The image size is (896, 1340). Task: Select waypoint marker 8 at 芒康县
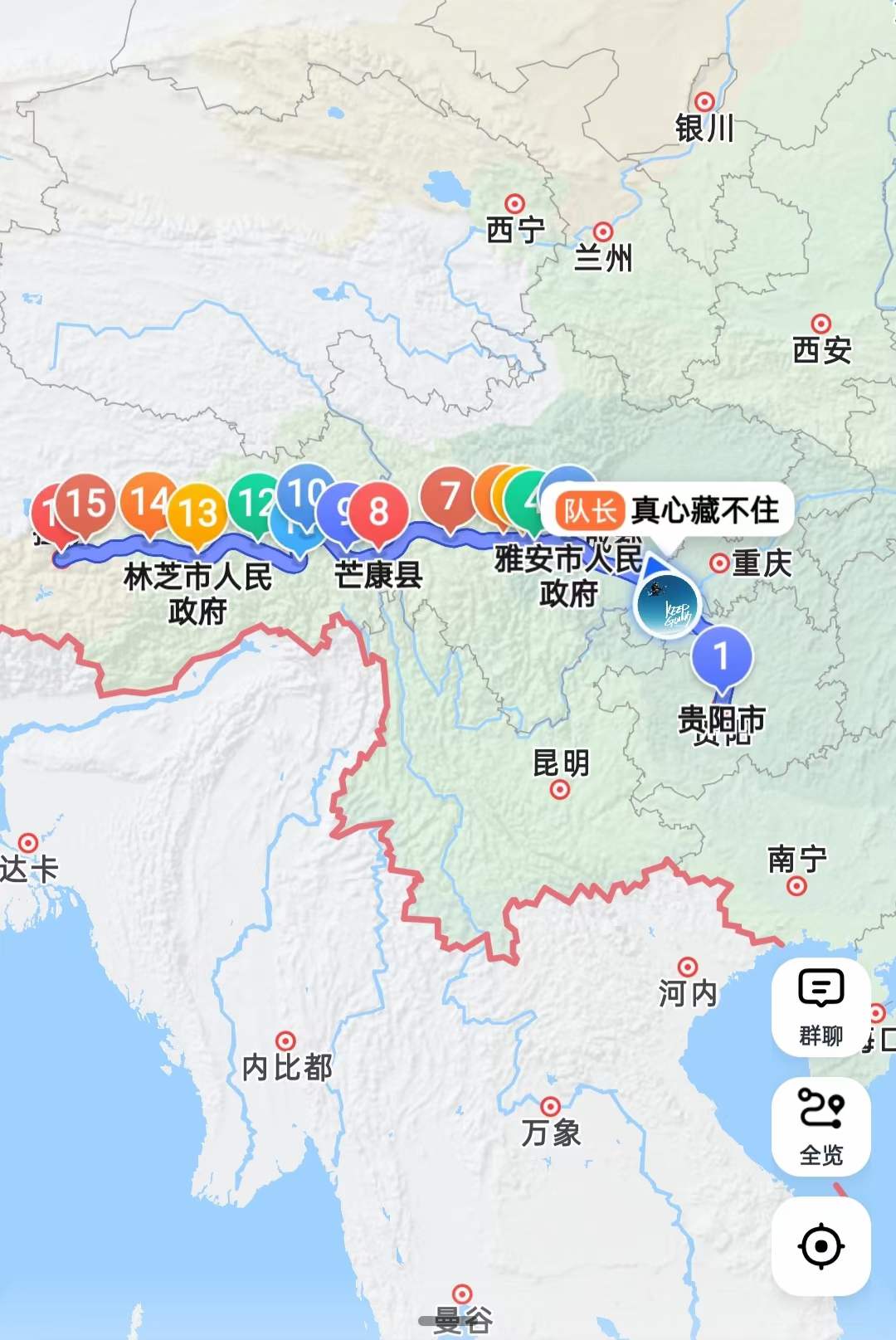pyautogui.click(x=378, y=513)
